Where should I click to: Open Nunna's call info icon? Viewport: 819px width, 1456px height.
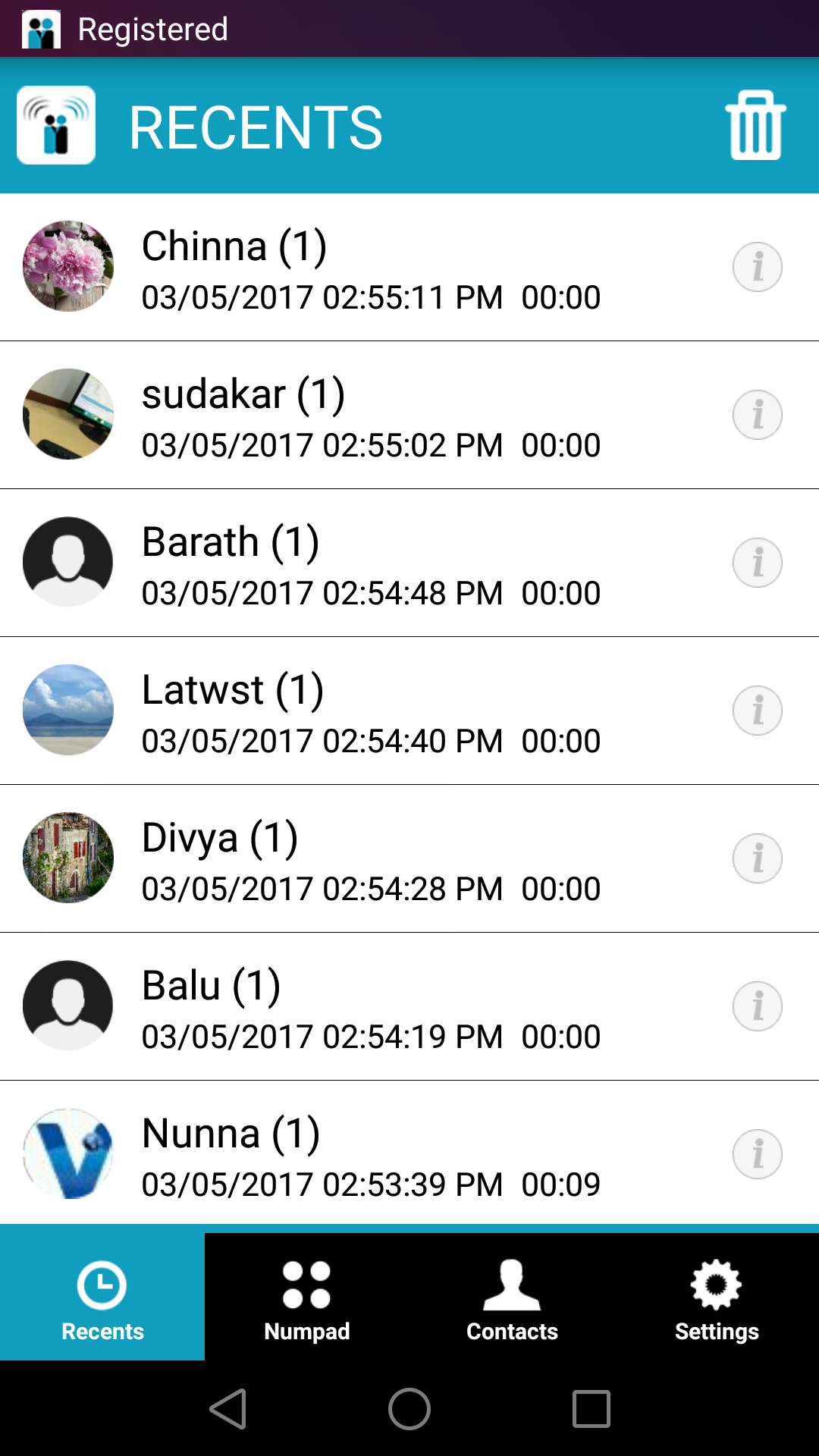[758, 1154]
